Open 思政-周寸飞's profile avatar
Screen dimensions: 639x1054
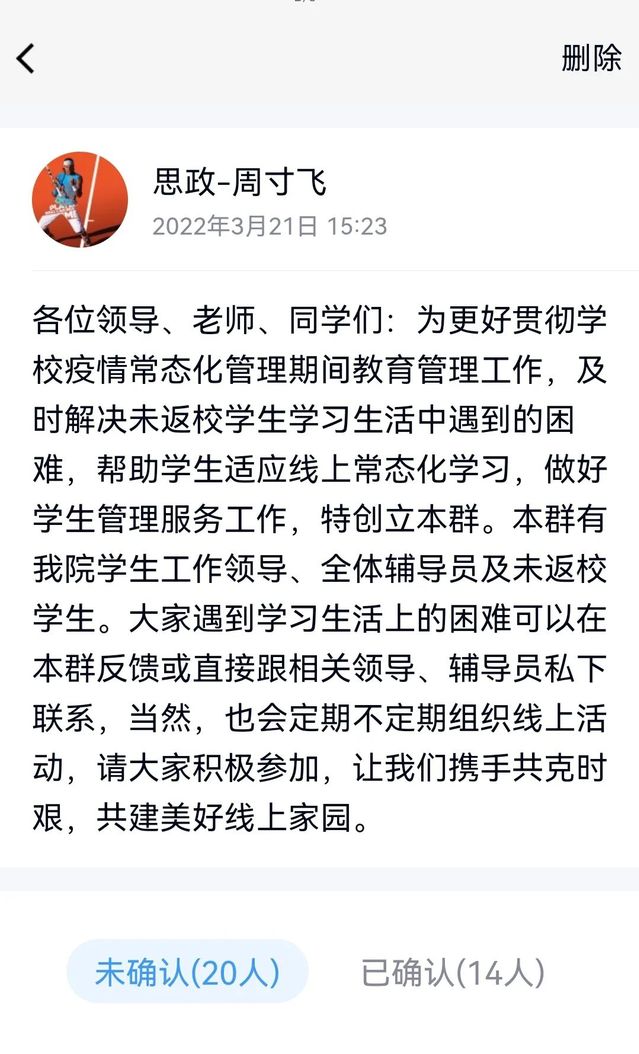pyautogui.click(x=80, y=200)
